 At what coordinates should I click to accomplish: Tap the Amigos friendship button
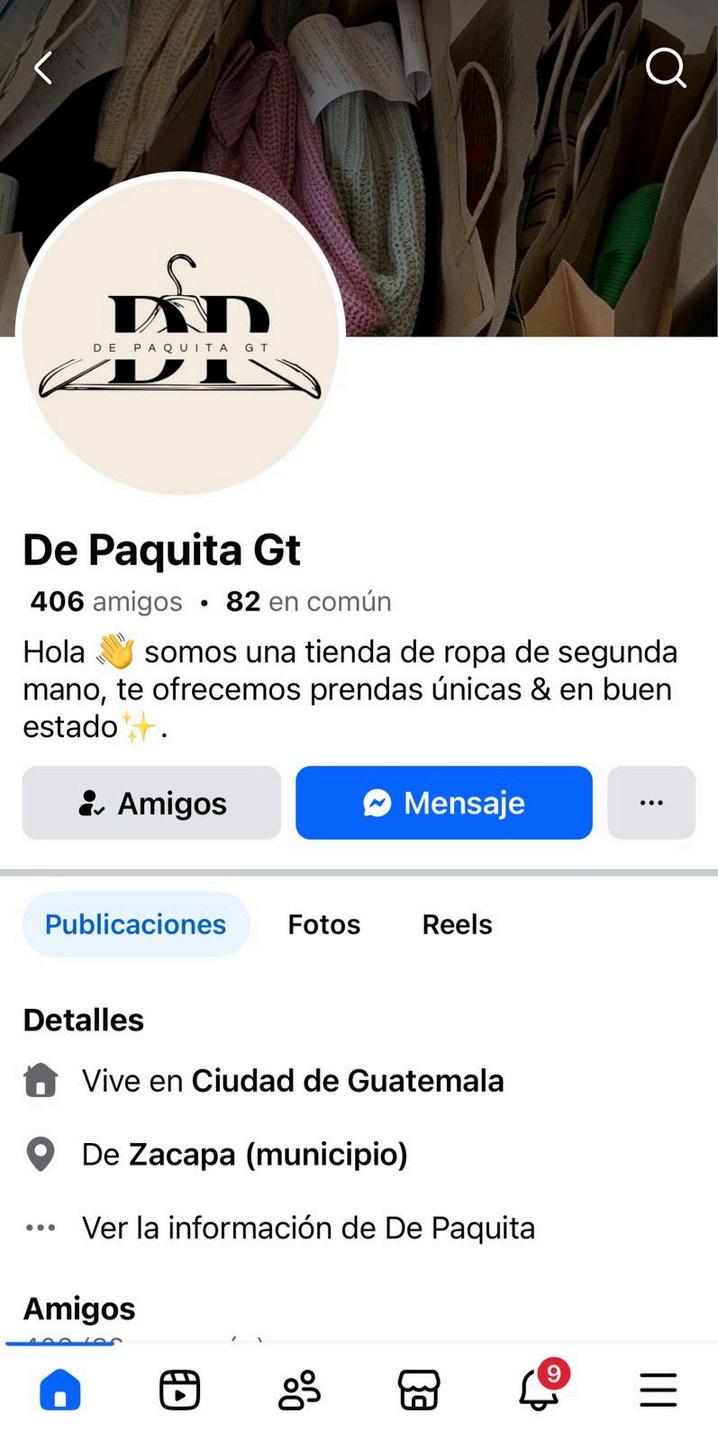152,803
